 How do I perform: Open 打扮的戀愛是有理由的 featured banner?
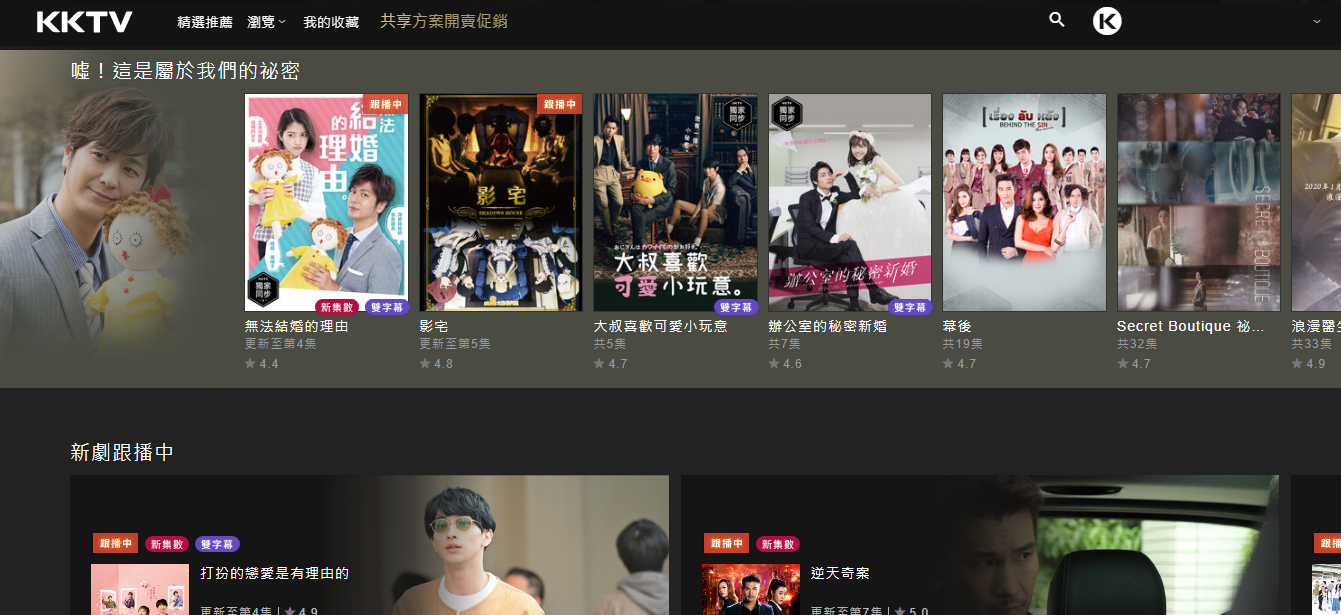pos(369,545)
